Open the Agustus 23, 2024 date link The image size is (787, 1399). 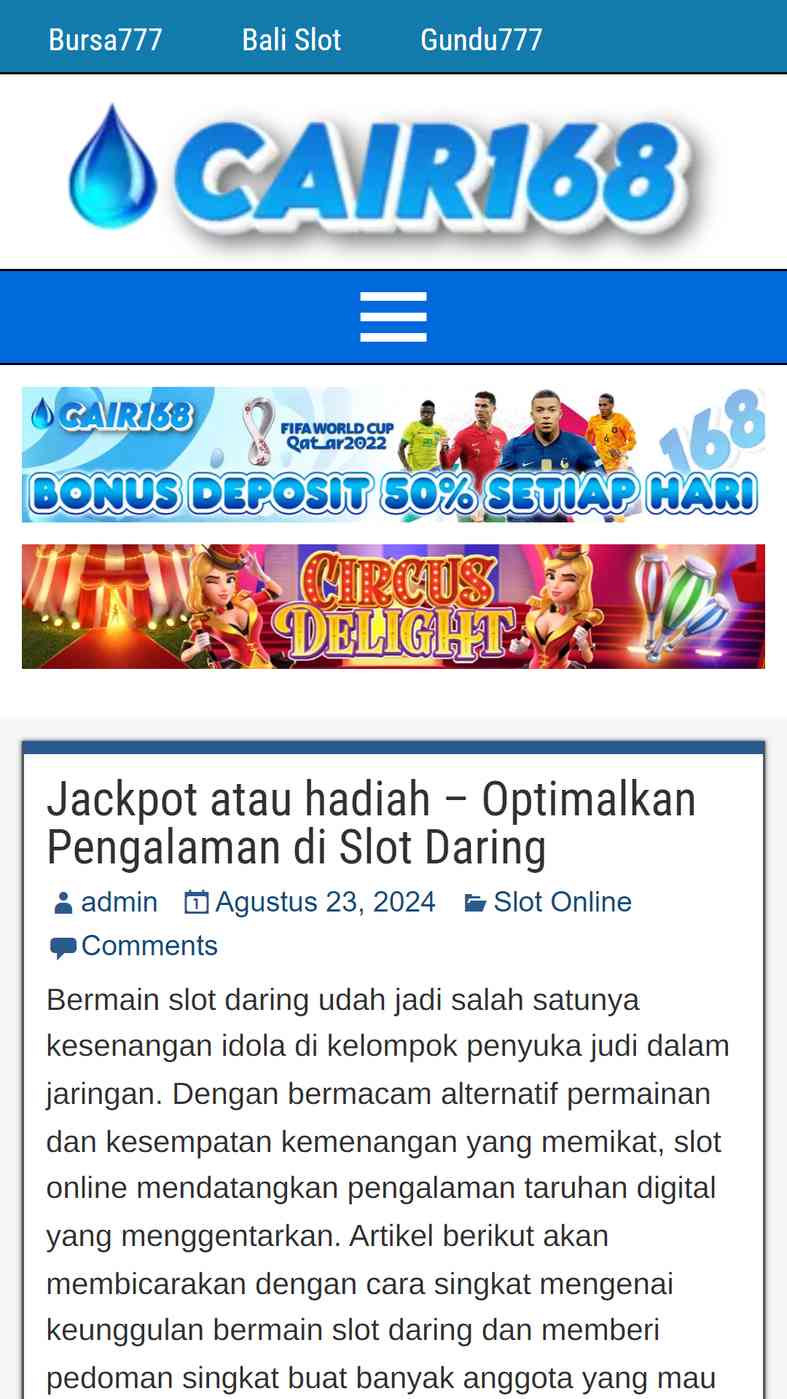point(325,902)
